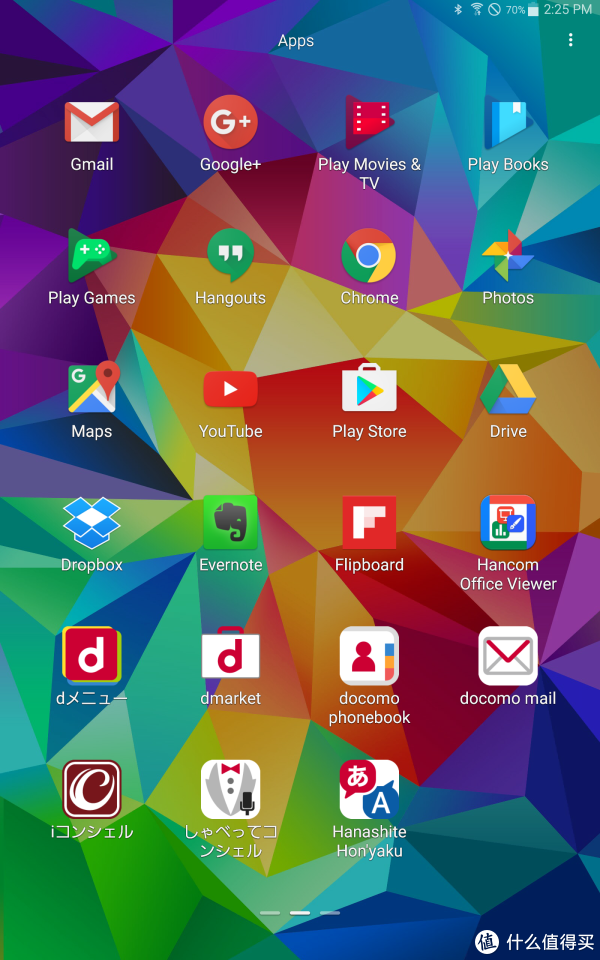Launch Dropbox

92,523
